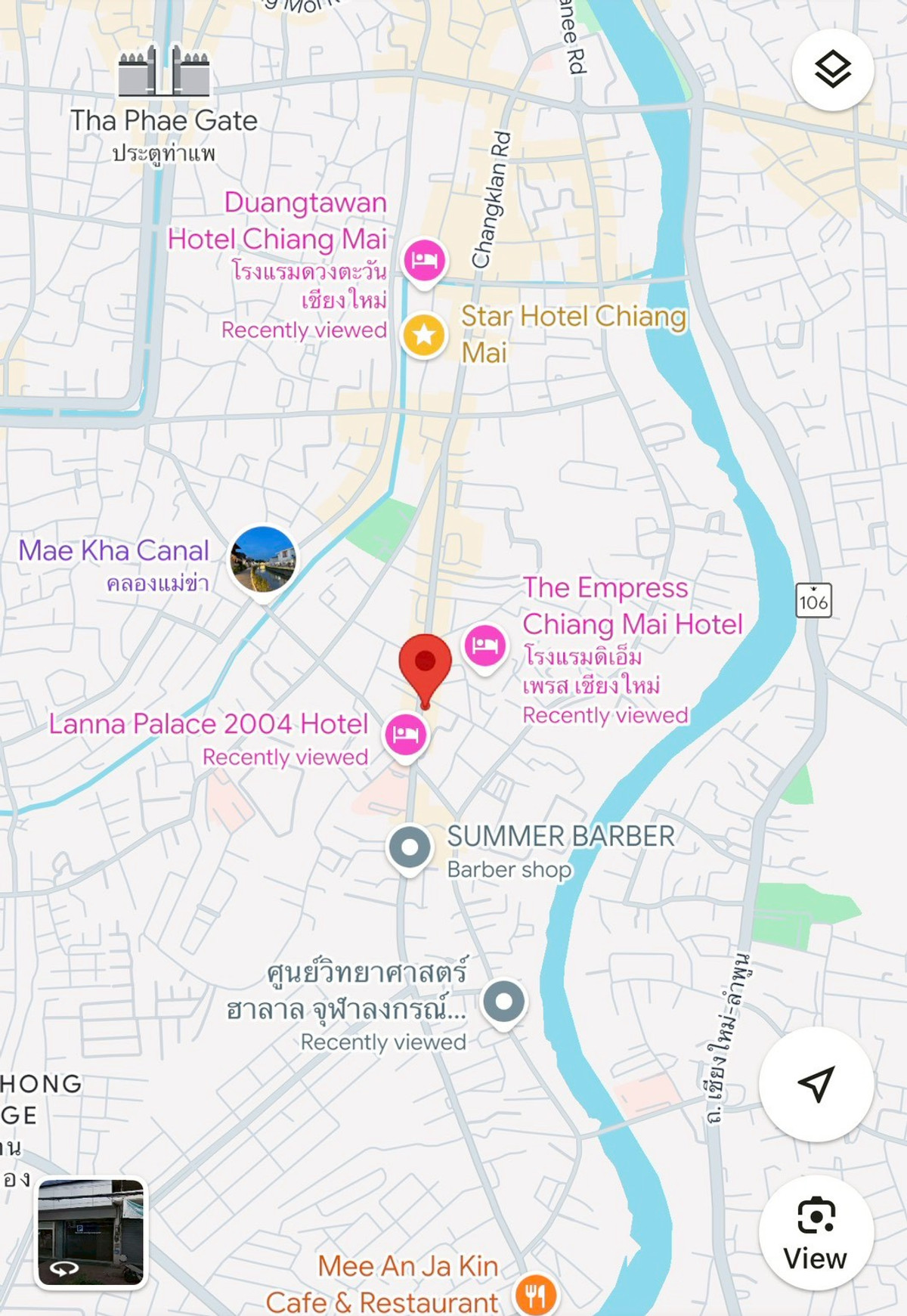Select The Empress Chiang Mai Hotel pin
This screenshot has height=1316, width=907.
click(484, 645)
